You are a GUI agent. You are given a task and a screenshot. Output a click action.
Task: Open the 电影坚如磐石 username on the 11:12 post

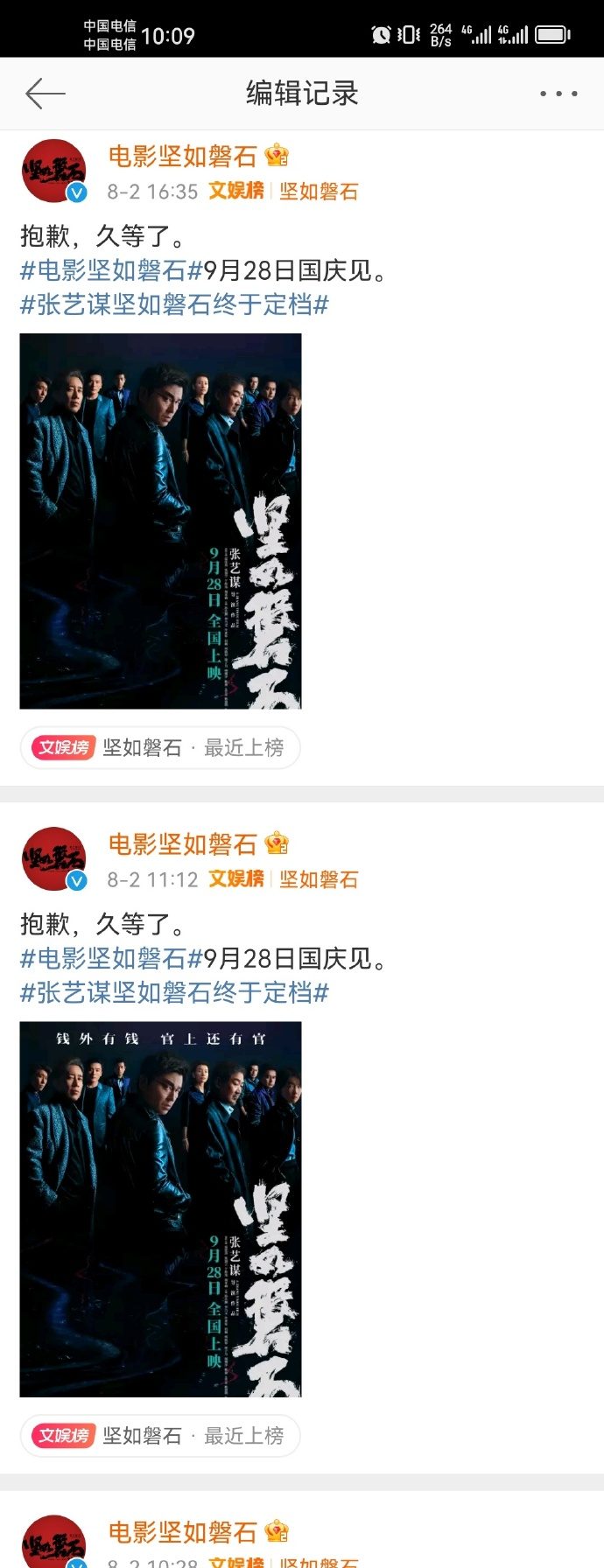click(x=182, y=843)
